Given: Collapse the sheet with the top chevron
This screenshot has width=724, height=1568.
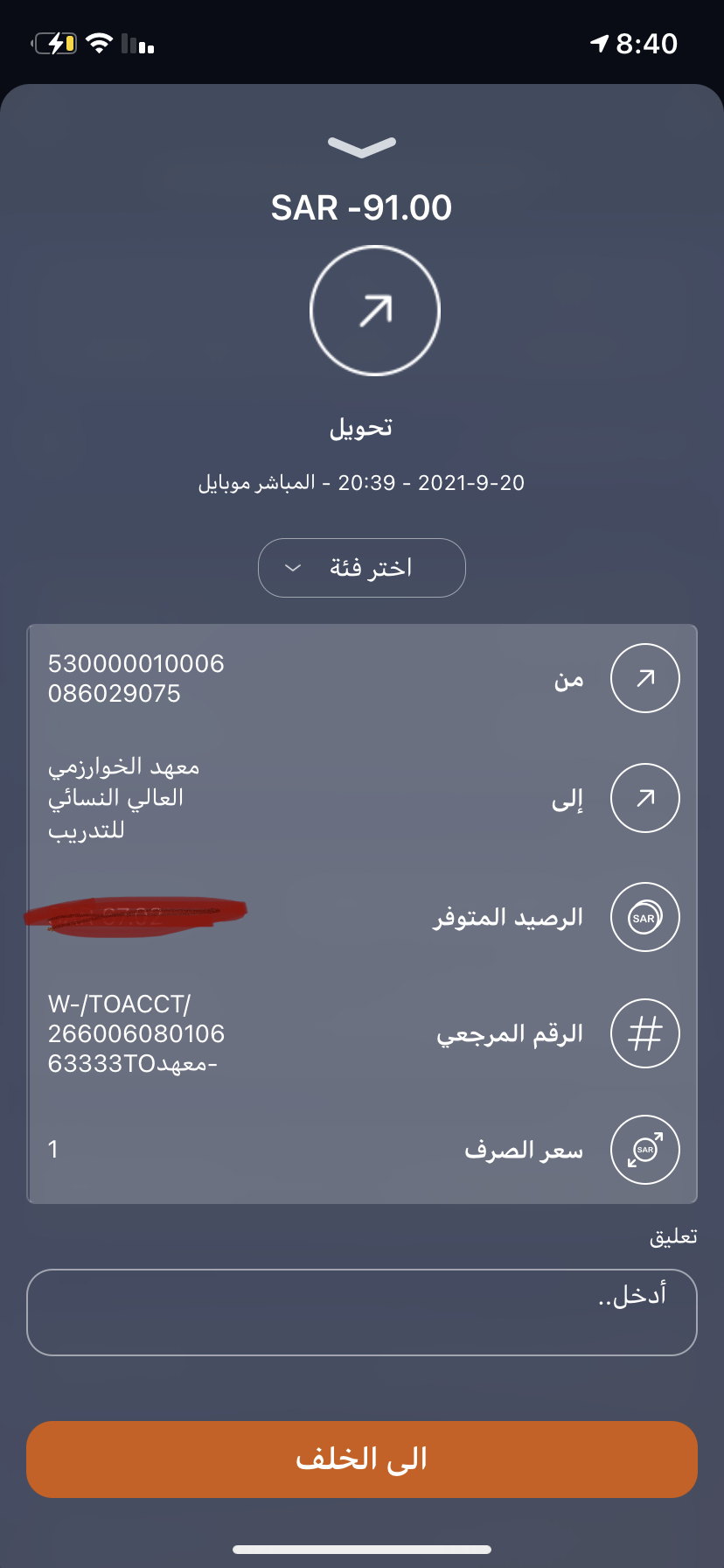Looking at the screenshot, I should (362, 146).
